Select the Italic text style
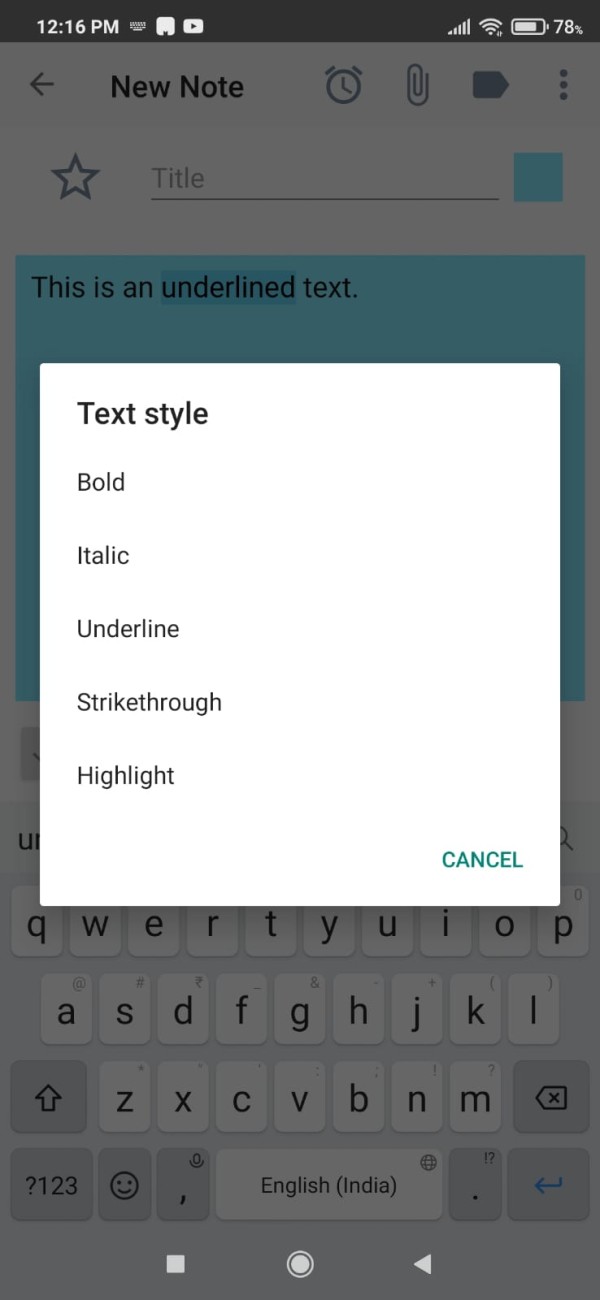The height and width of the screenshot is (1300, 600). [300, 555]
